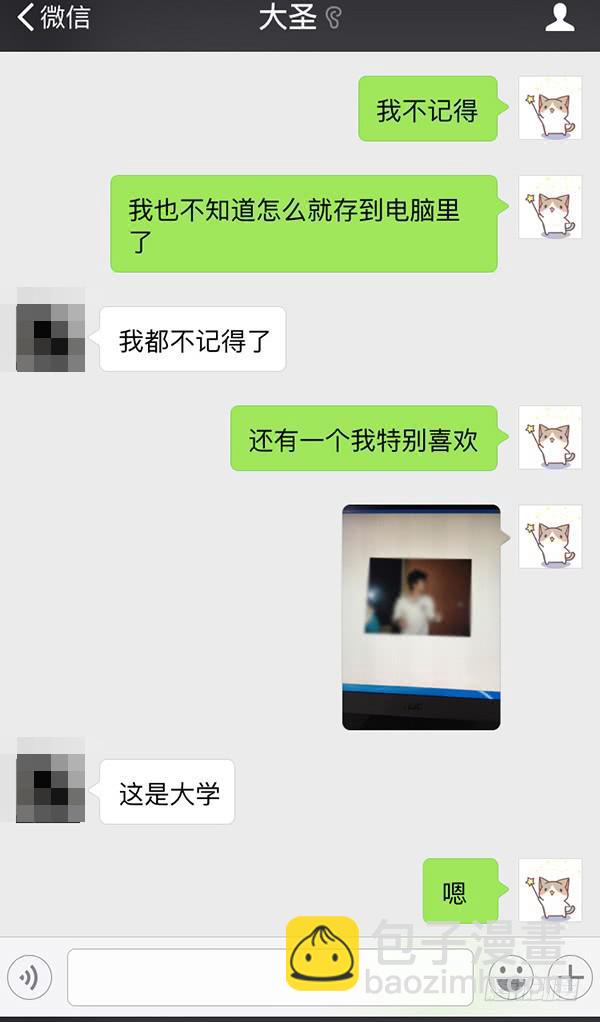This screenshot has width=600, height=1022.
Task: Open the photo message in the chat
Action: (421, 617)
